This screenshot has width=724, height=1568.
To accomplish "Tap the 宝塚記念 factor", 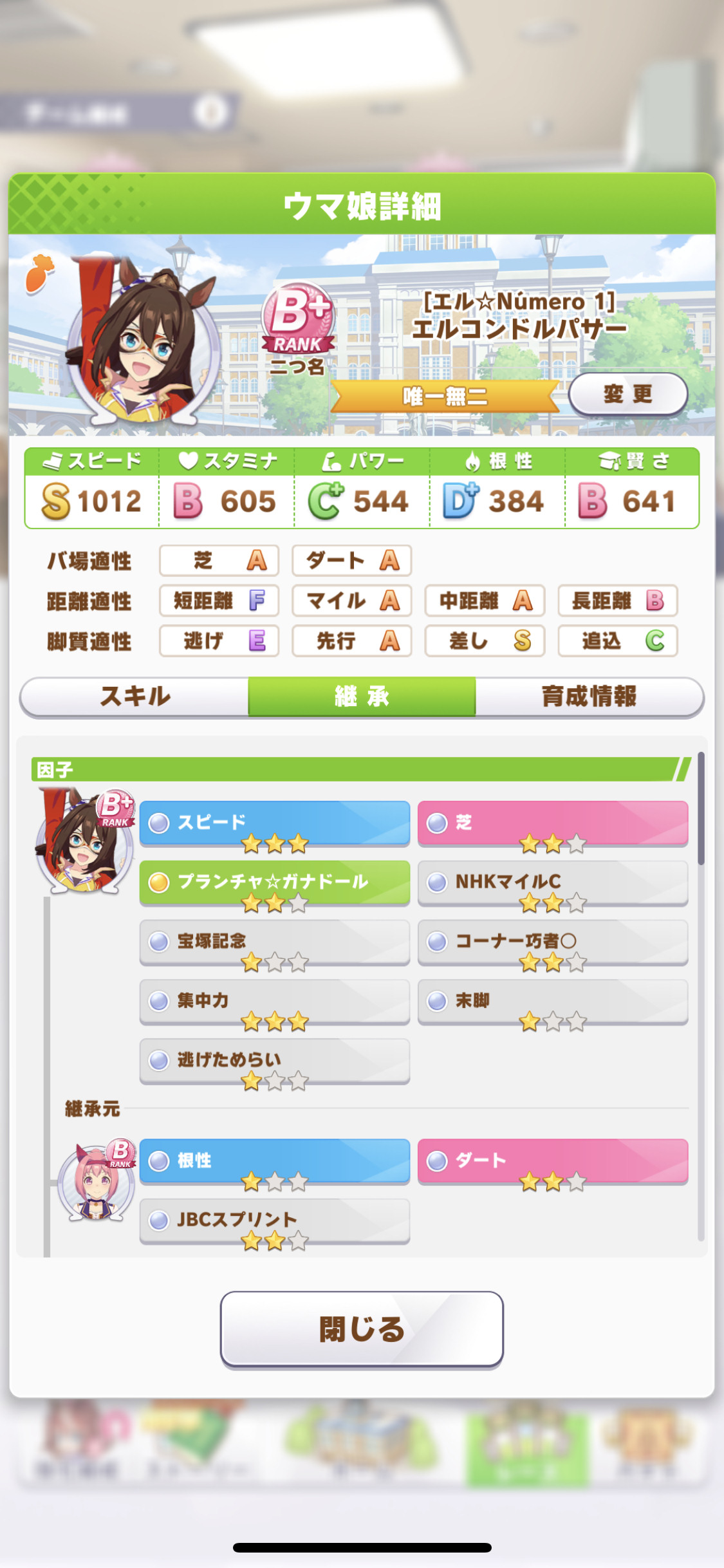I will [275, 942].
